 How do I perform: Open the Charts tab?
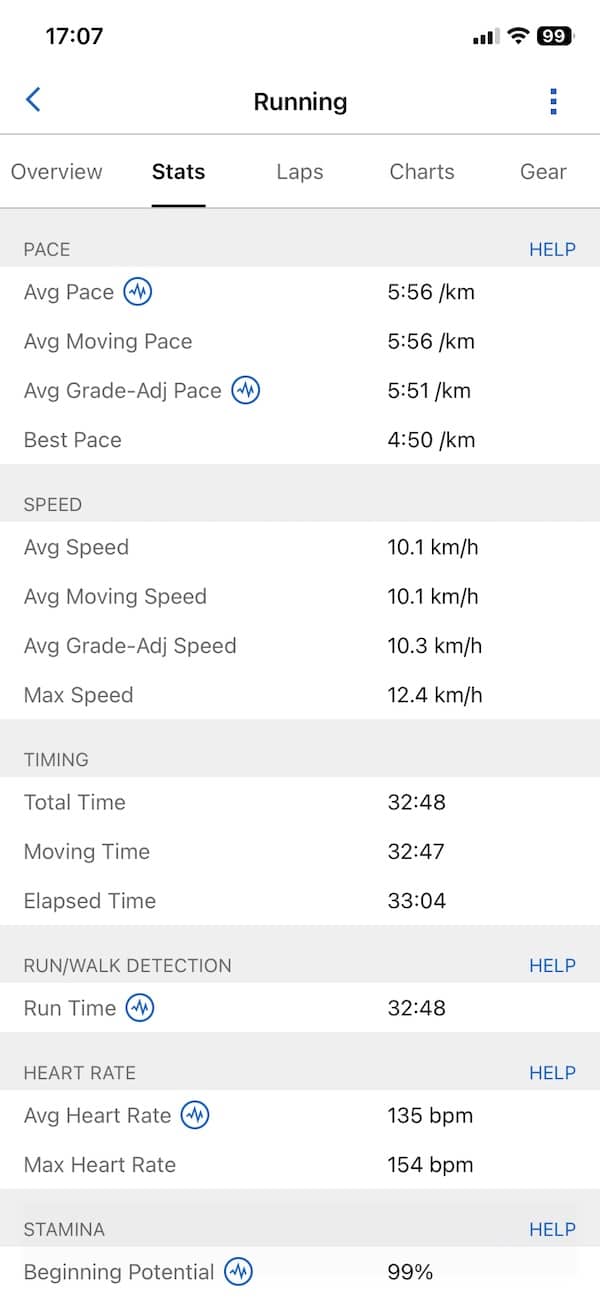(x=422, y=172)
